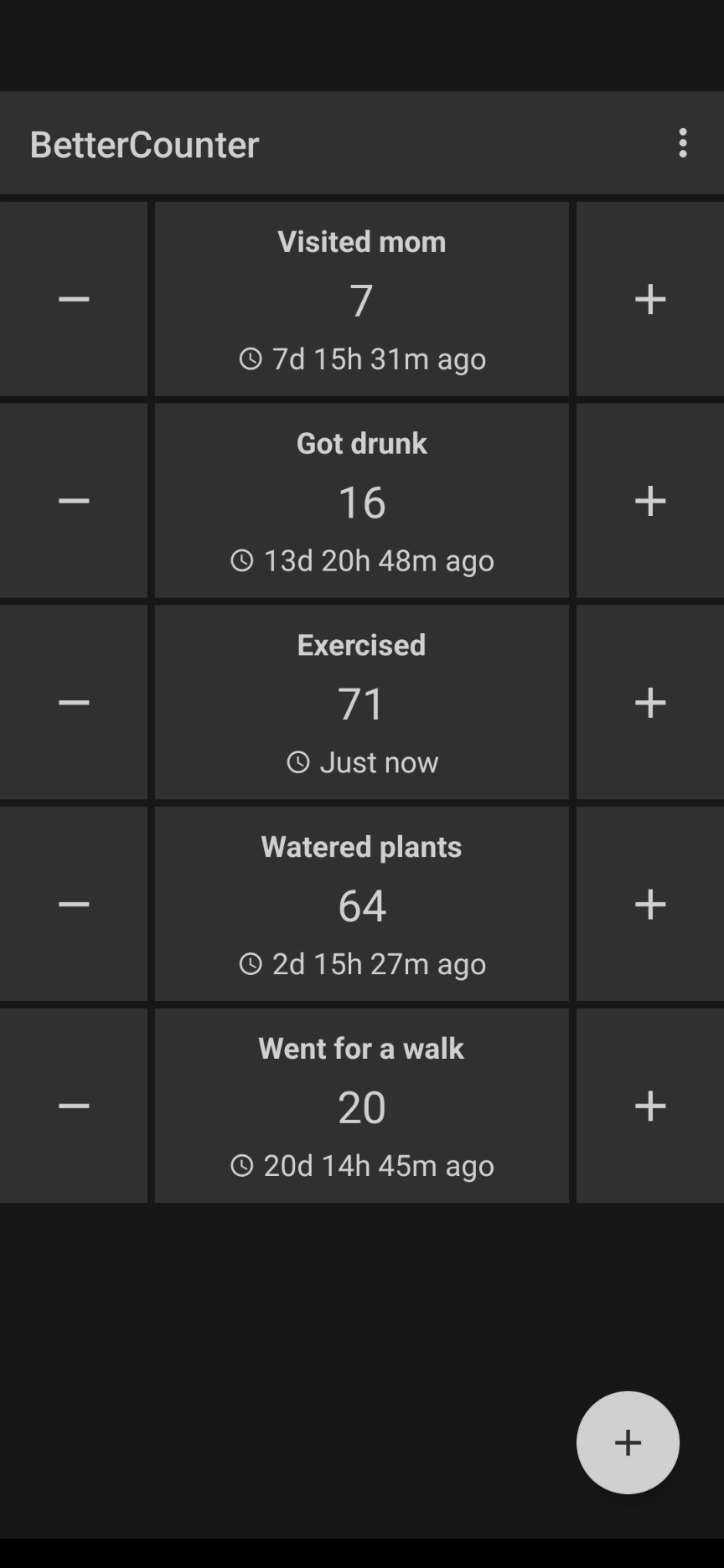Add a new counter
The image size is (724, 1568).
[627, 1442]
